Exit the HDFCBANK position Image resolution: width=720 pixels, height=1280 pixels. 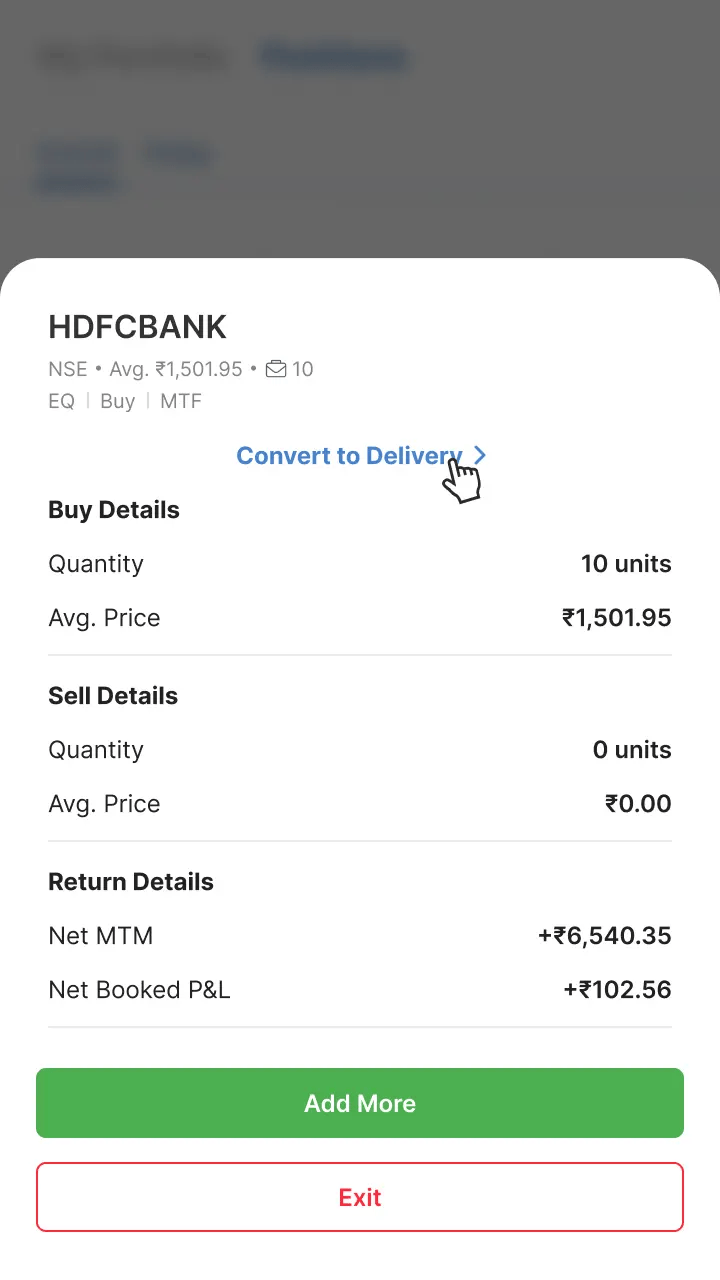pos(360,1197)
